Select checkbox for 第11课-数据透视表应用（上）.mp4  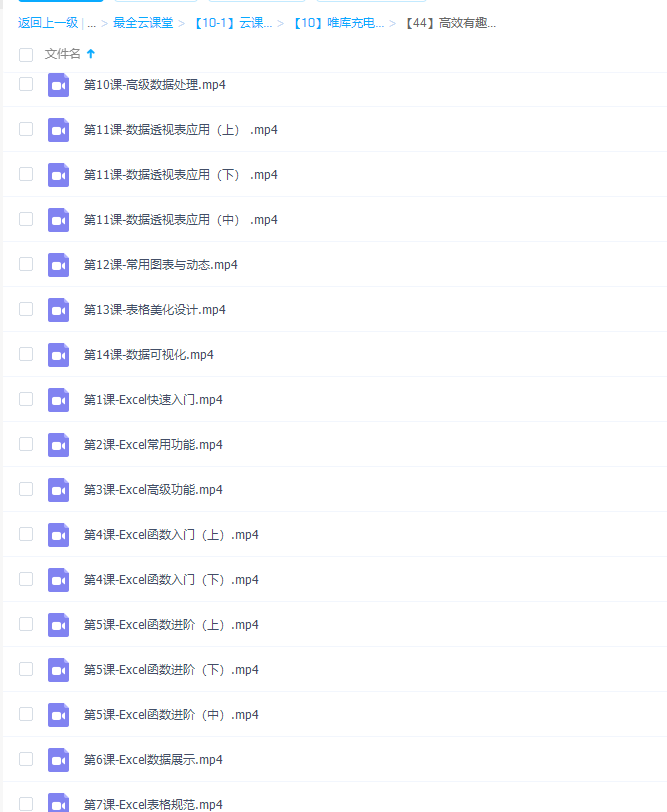26,130
